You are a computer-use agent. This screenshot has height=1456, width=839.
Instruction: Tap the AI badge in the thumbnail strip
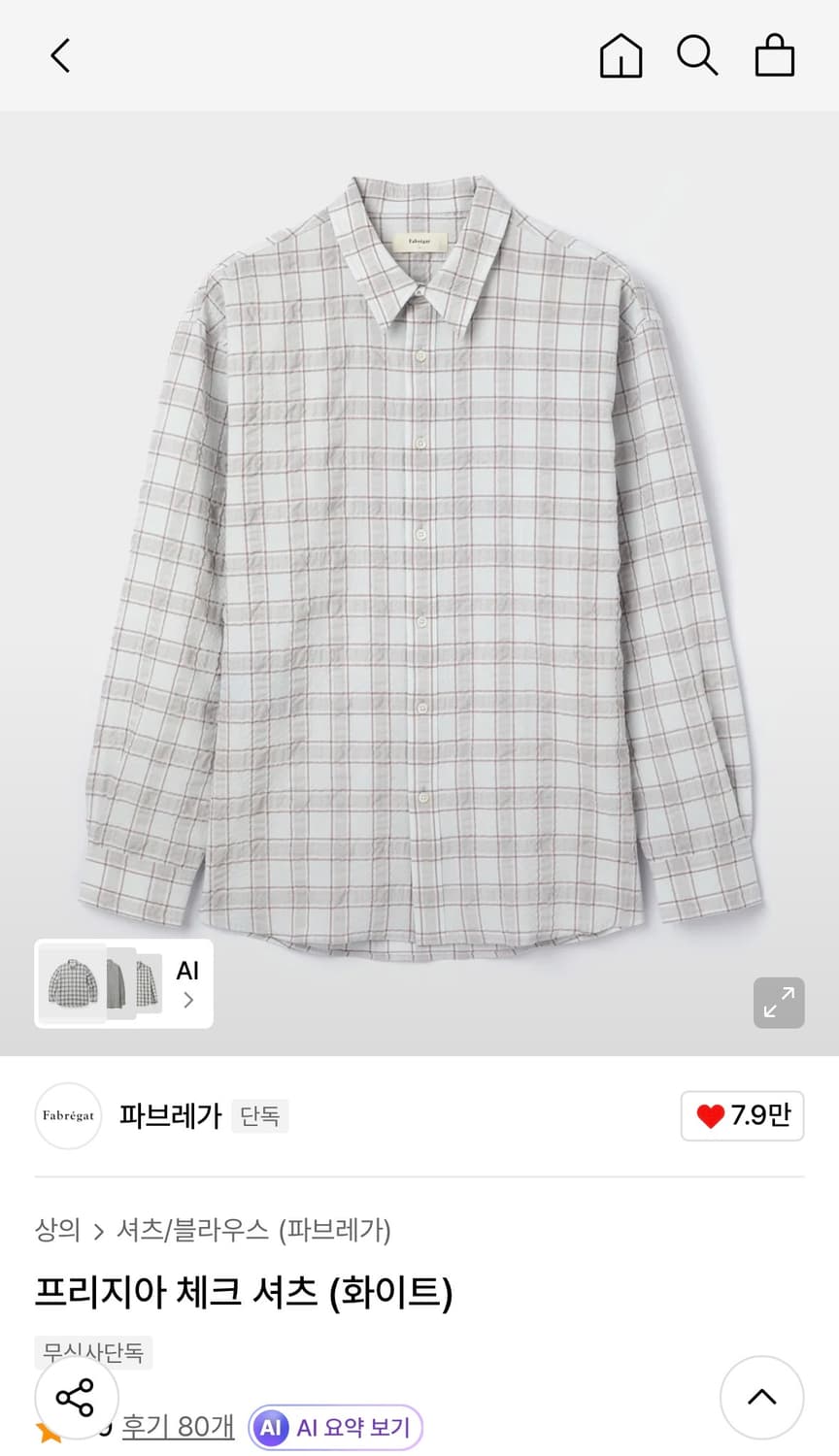pos(186,971)
